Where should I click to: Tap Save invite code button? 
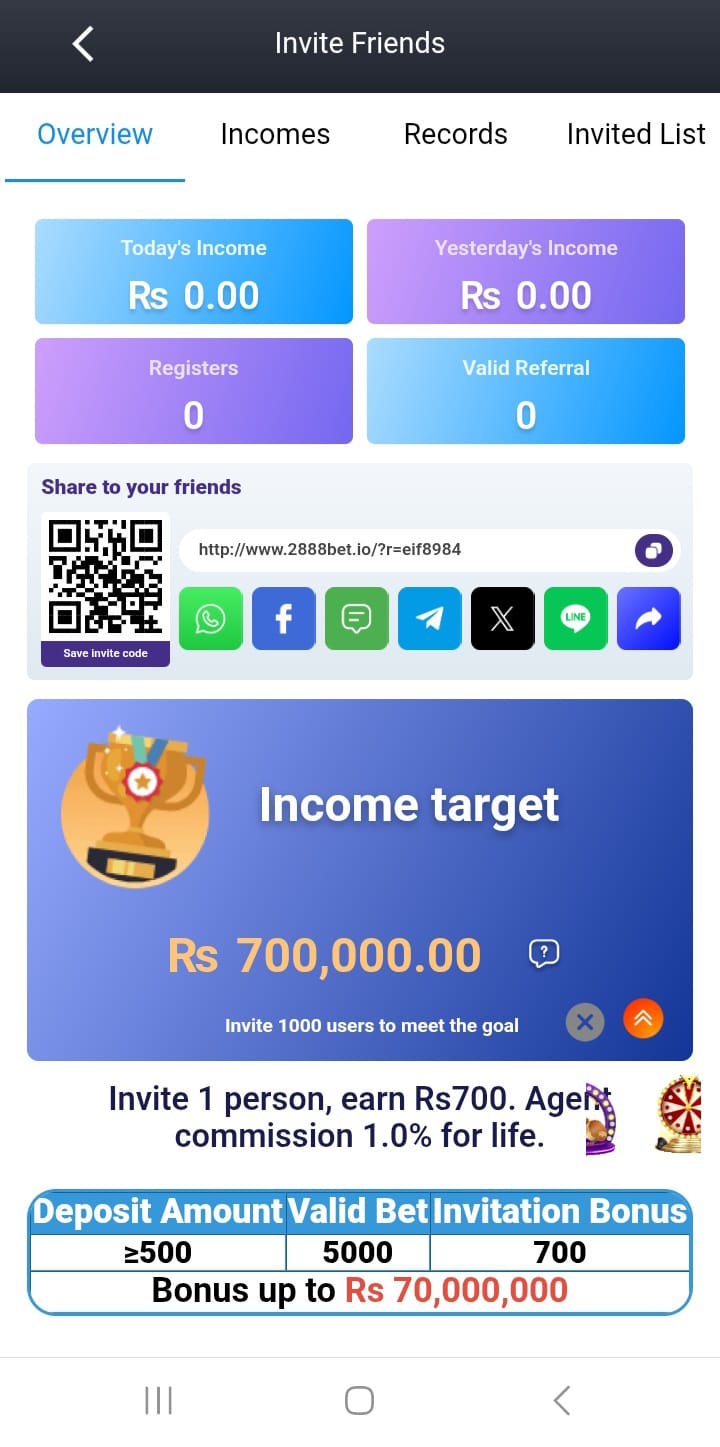tap(105, 653)
